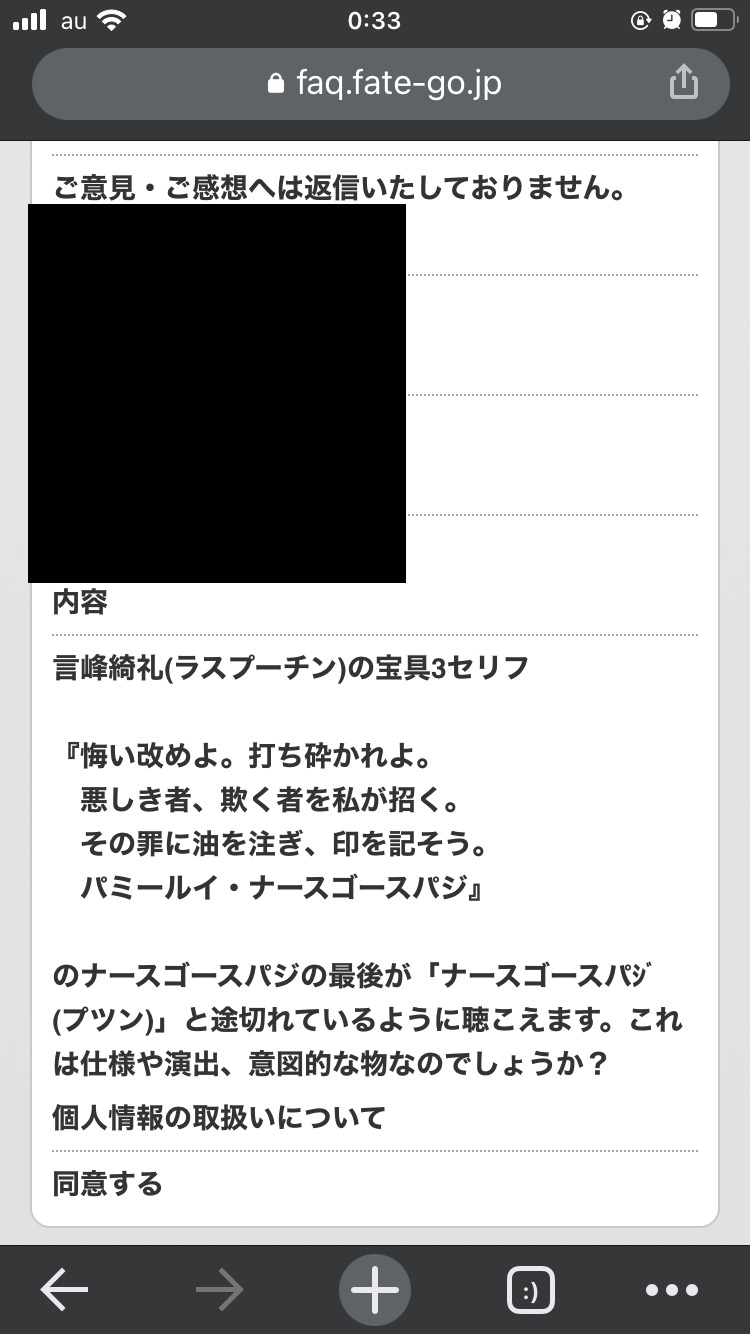Screen dimensions: 750x1334
Task: Go back to the previous page
Action: point(65,1291)
